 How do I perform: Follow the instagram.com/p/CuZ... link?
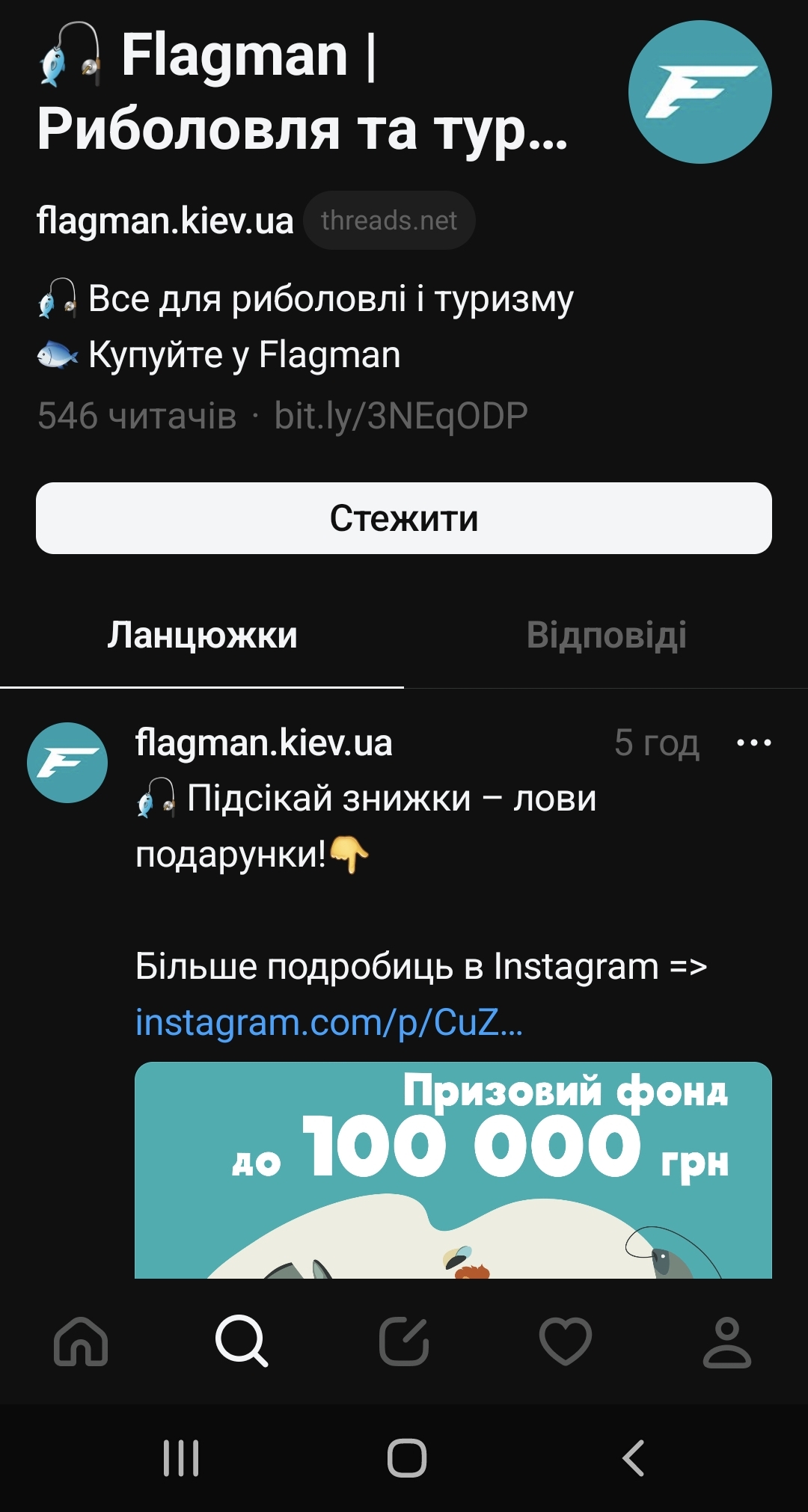[x=329, y=1022]
